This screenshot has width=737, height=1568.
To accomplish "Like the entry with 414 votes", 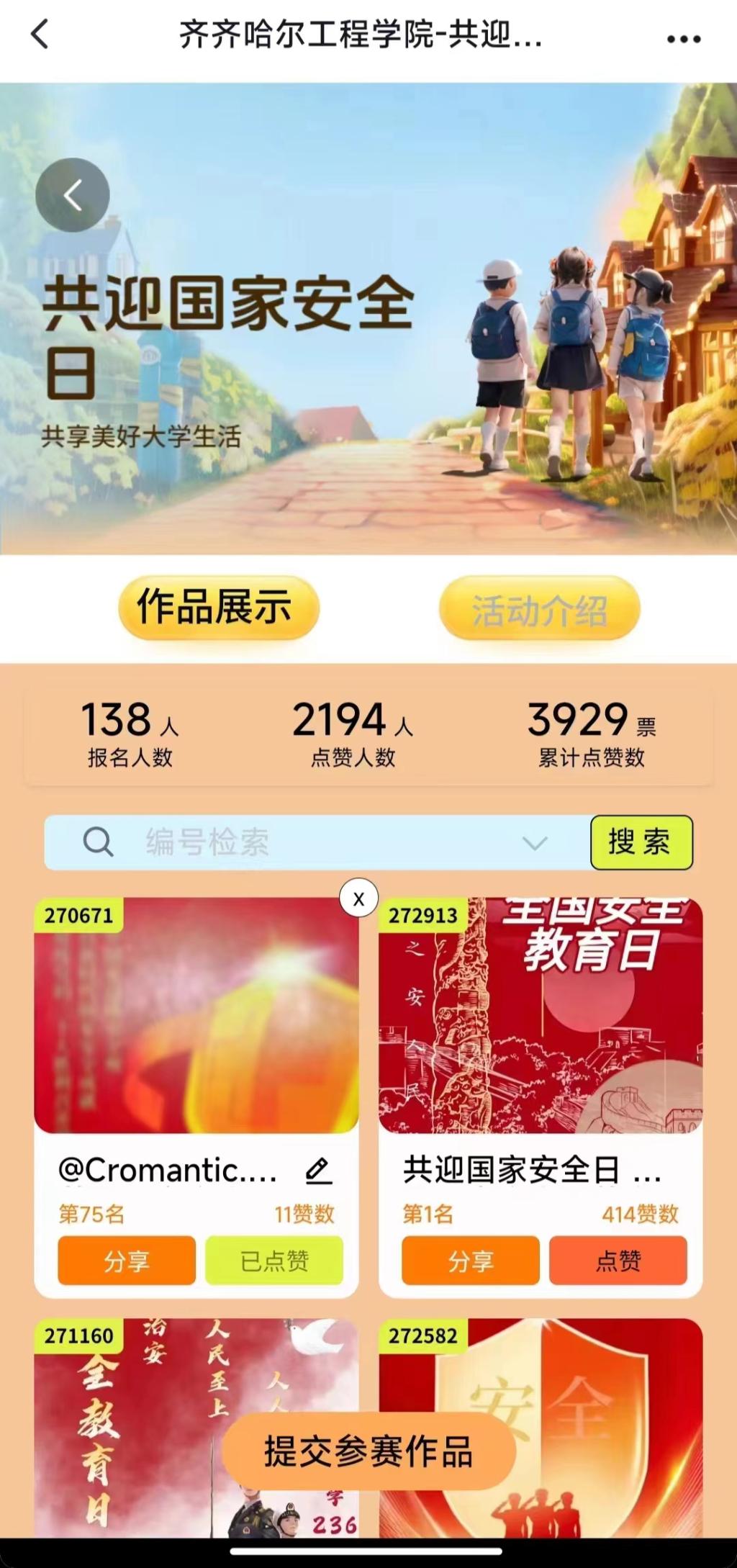I will click(x=618, y=1261).
